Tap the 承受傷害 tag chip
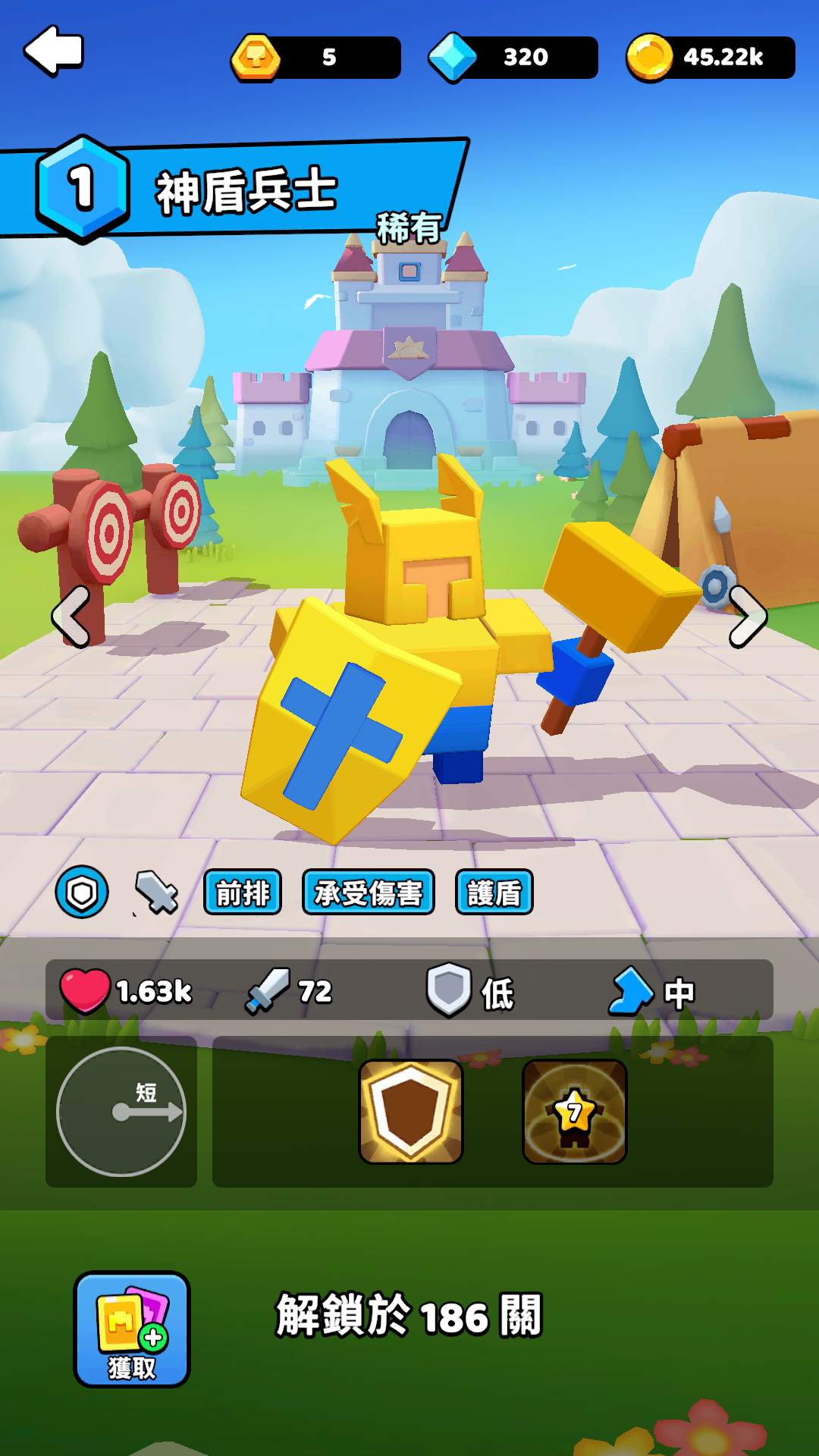The width and height of the screenshot is (819, 1456). [x=368, y=893]
